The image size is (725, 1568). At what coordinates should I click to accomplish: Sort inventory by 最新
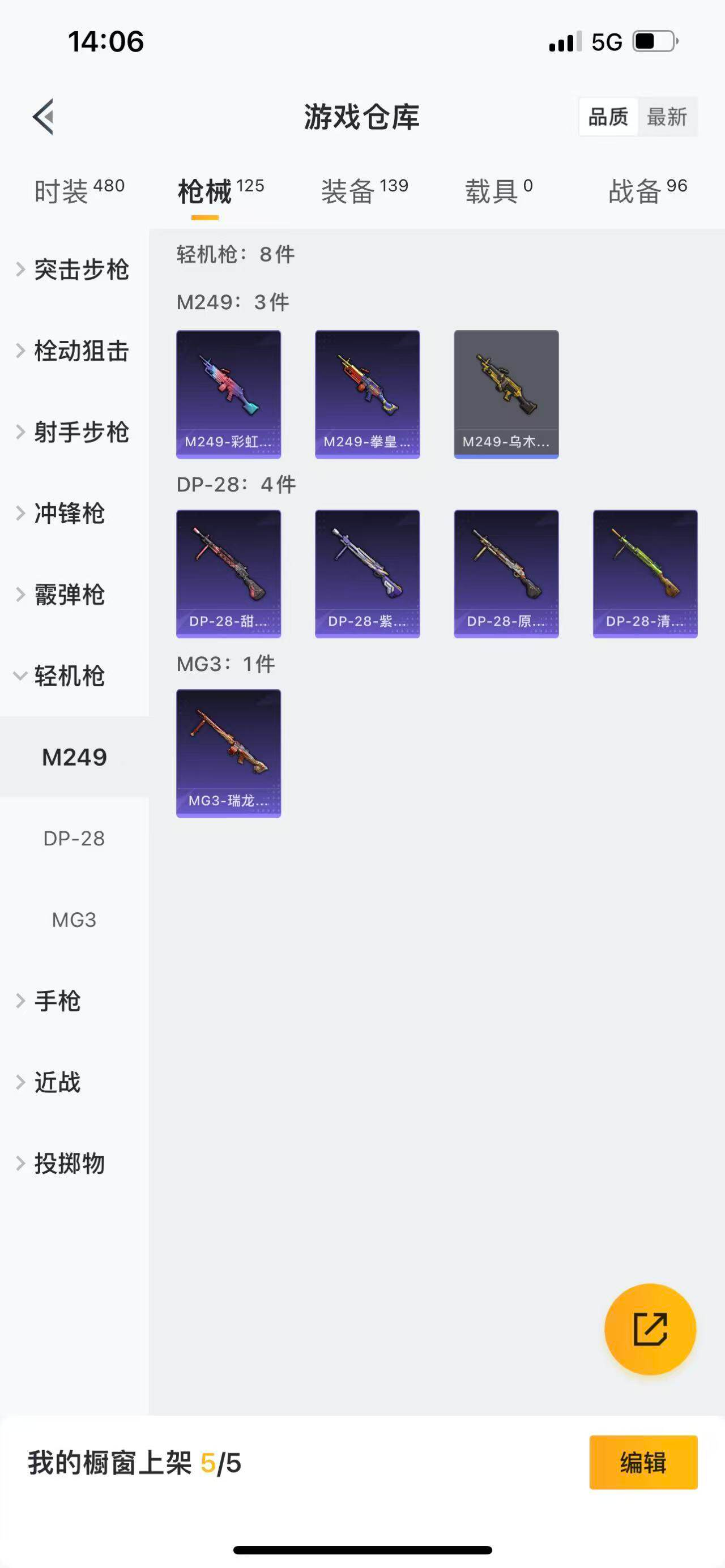(x=667, y=116)
